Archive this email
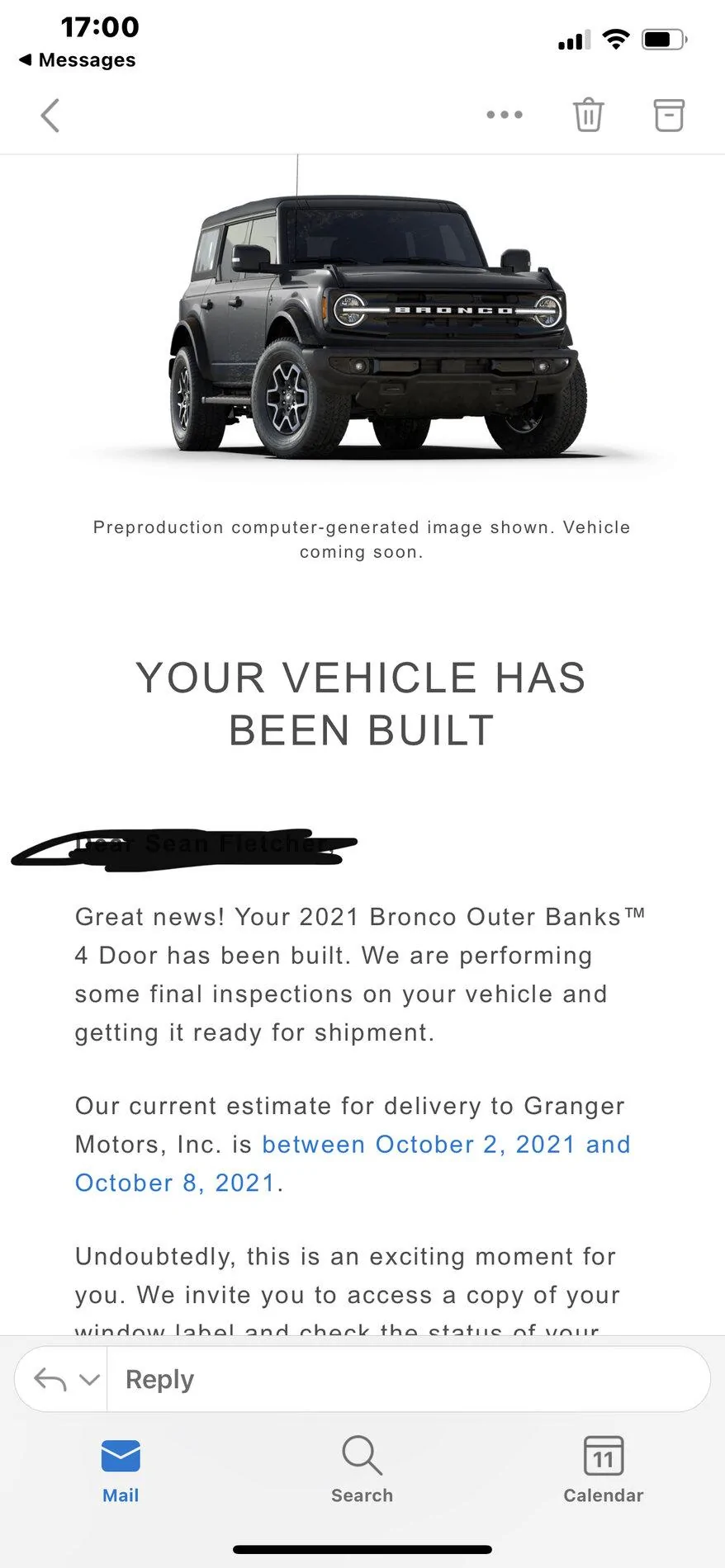 pos(669,115)
